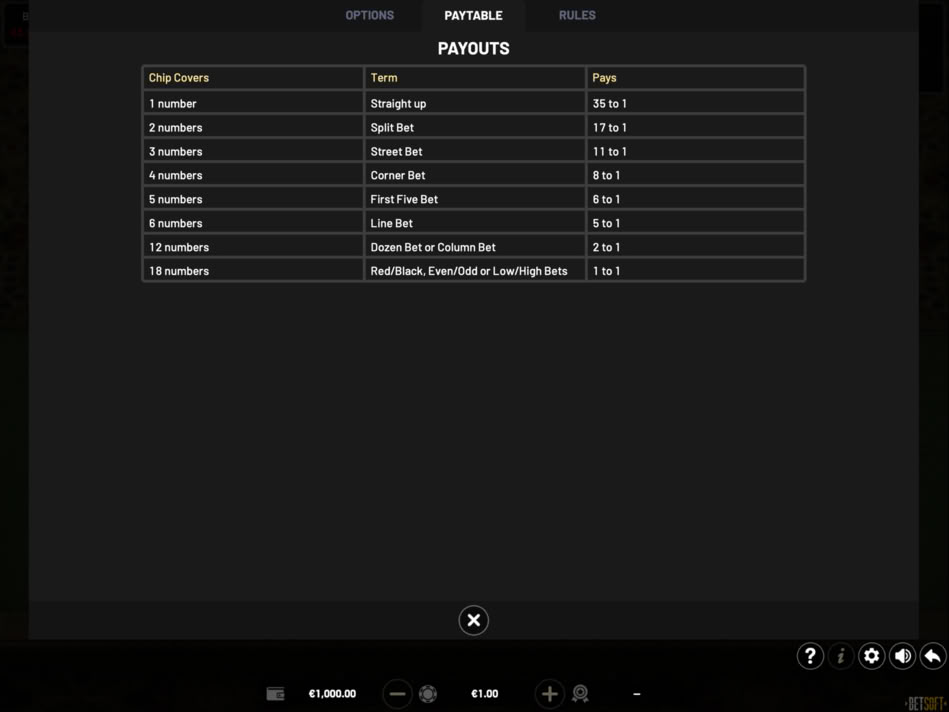Open the help question mark icon
The image size is (949, 712).
pos(810,656)
